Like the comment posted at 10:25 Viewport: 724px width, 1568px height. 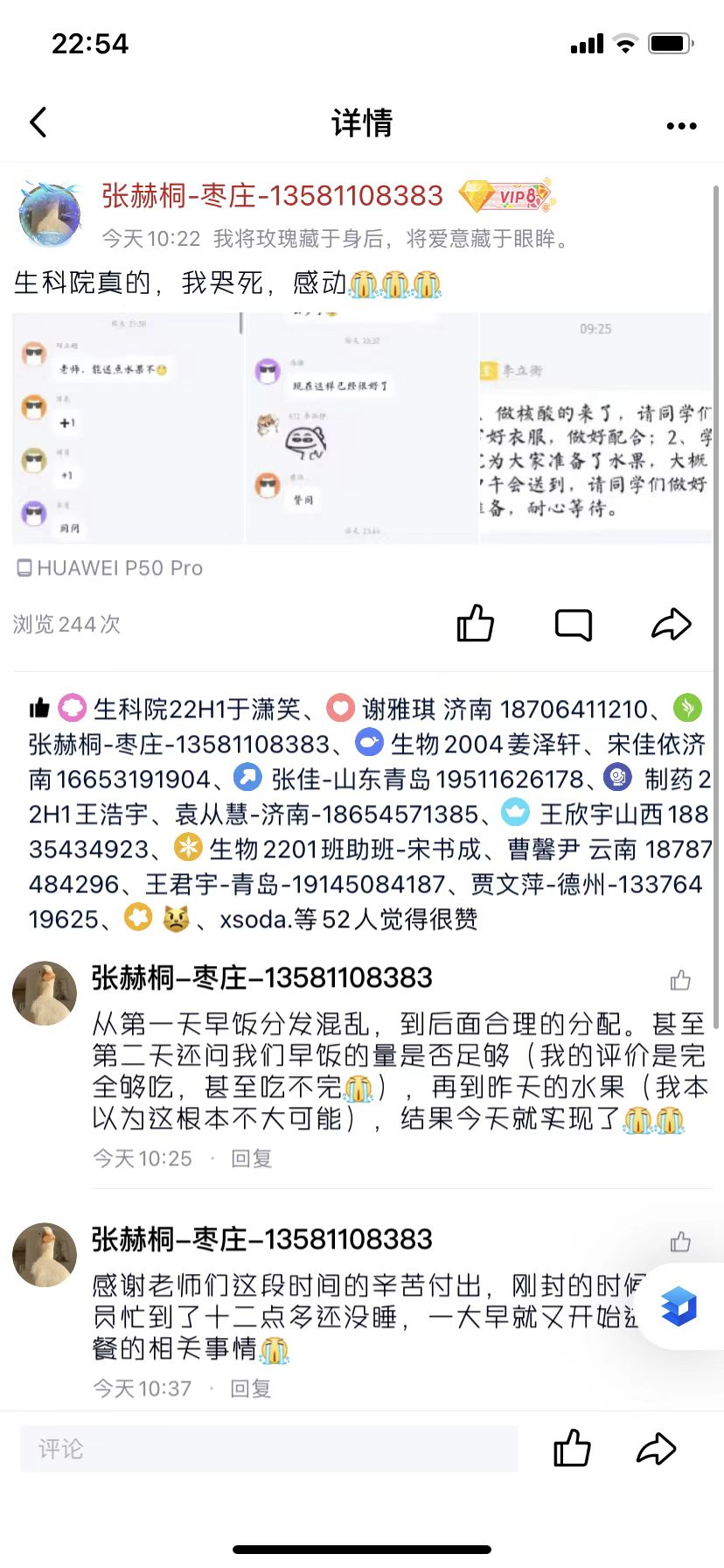point(680,980)
